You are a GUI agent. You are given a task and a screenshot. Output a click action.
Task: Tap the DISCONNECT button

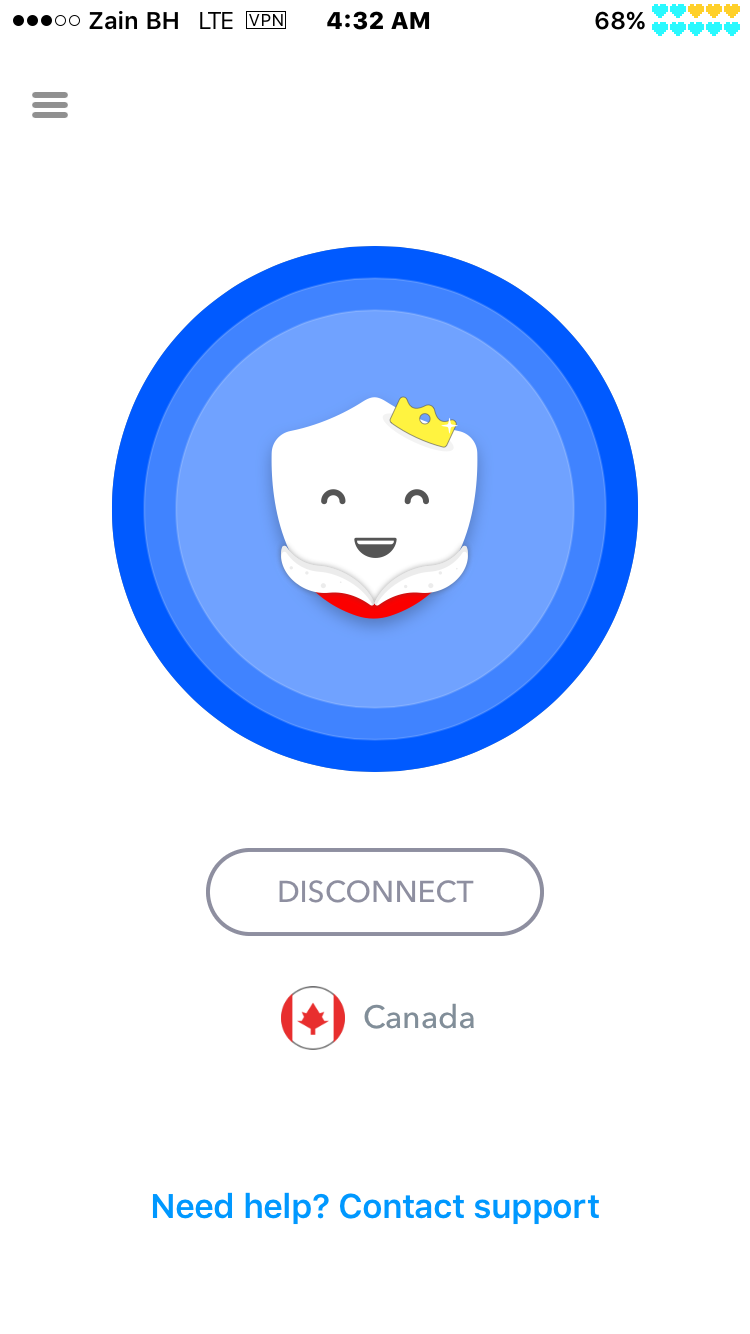click(375, 891)
